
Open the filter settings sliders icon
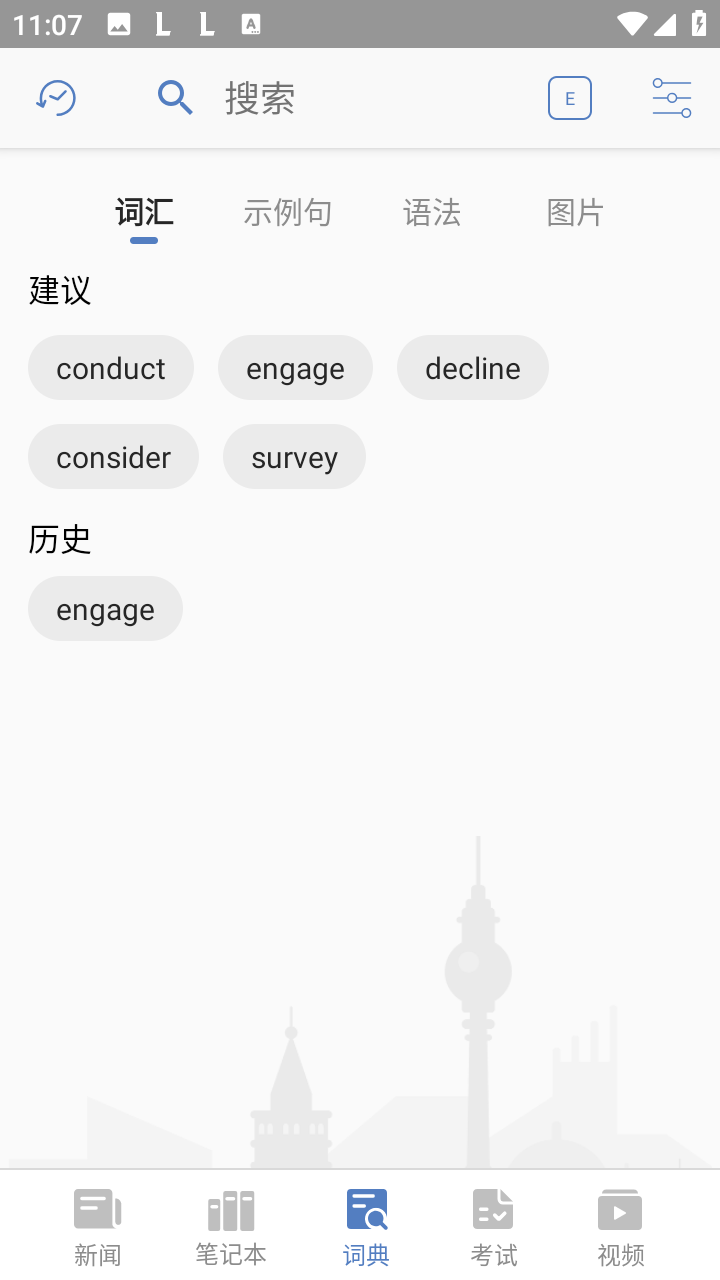[672, 98]
